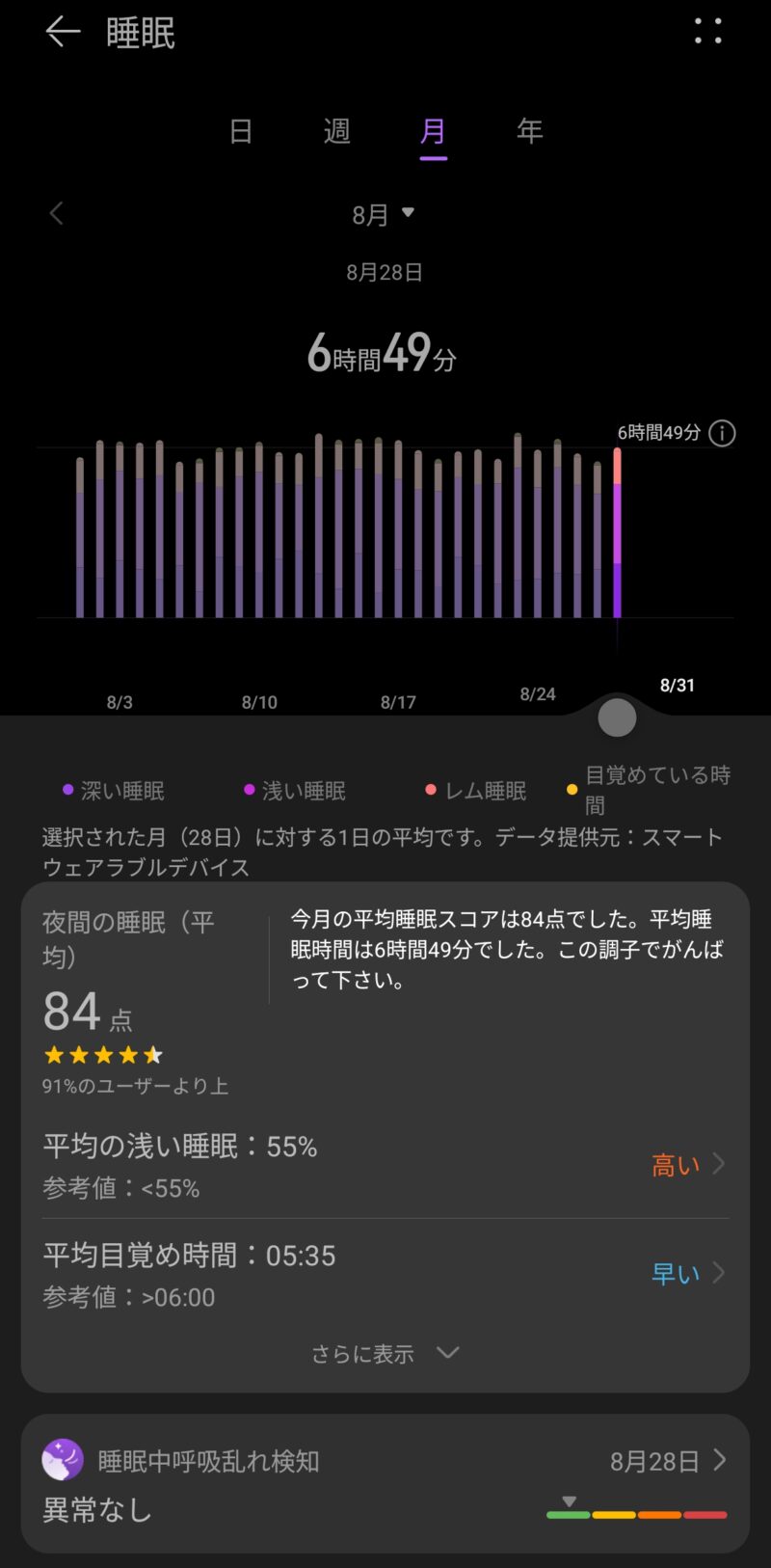Open the four-dot overflow menu

click(708, 31)
